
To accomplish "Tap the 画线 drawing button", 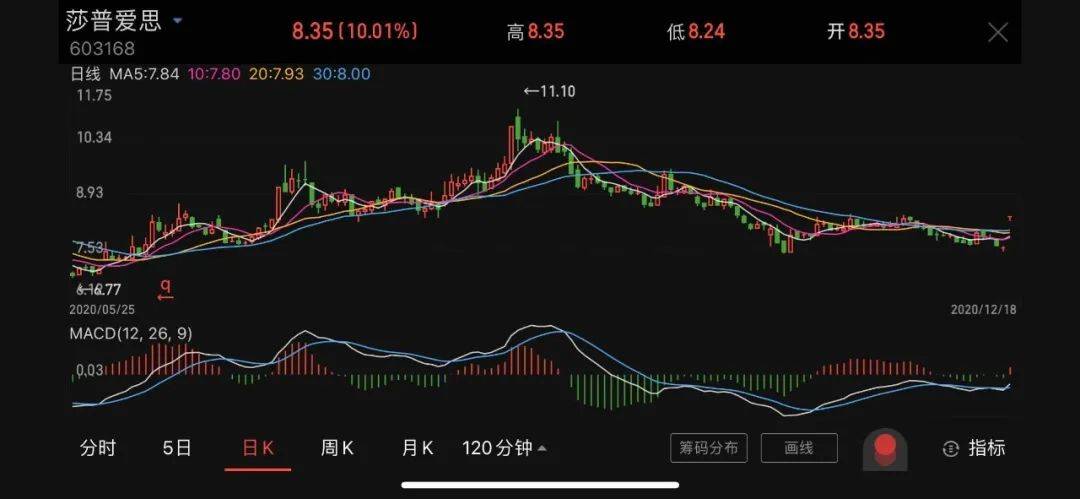I will point(798,448).
